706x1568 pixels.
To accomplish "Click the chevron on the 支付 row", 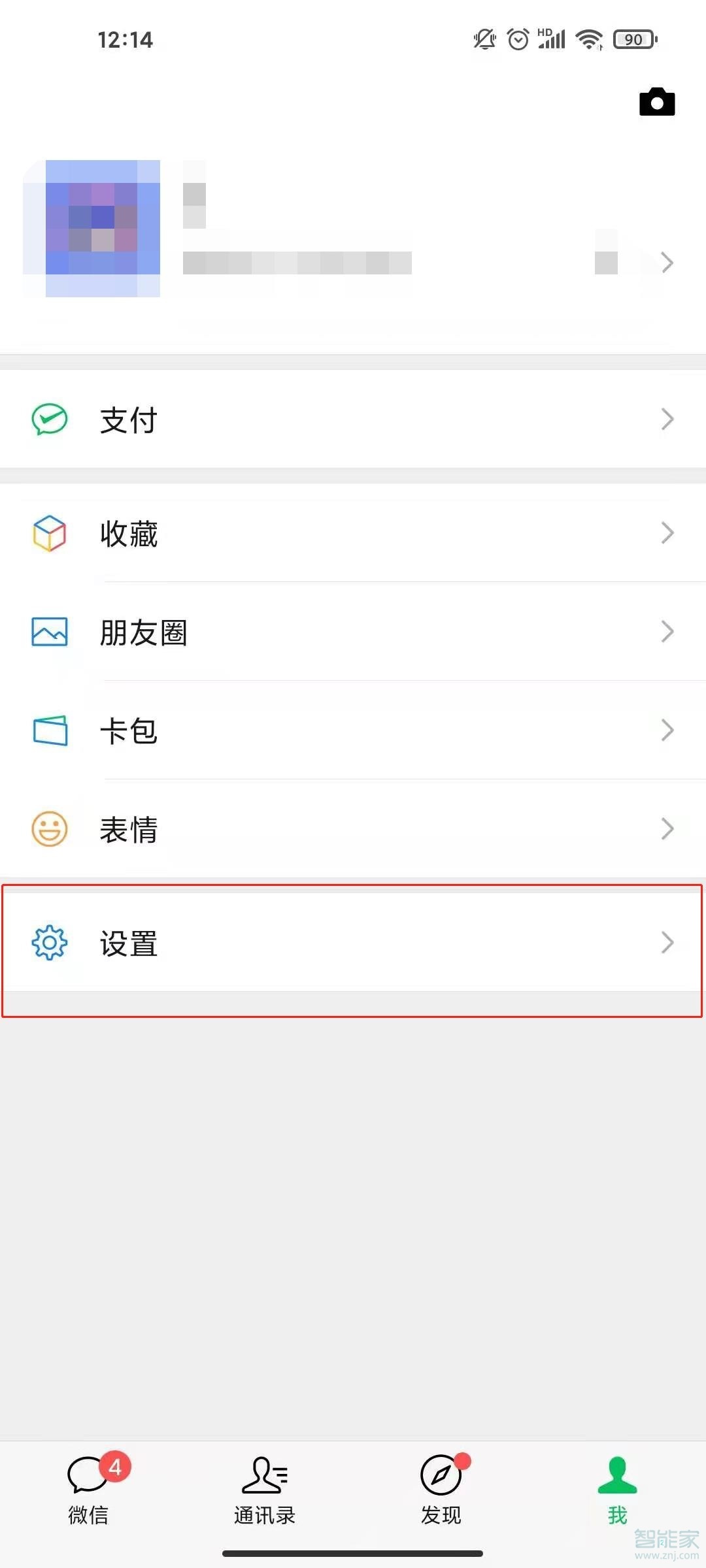I will coord(667,420).
